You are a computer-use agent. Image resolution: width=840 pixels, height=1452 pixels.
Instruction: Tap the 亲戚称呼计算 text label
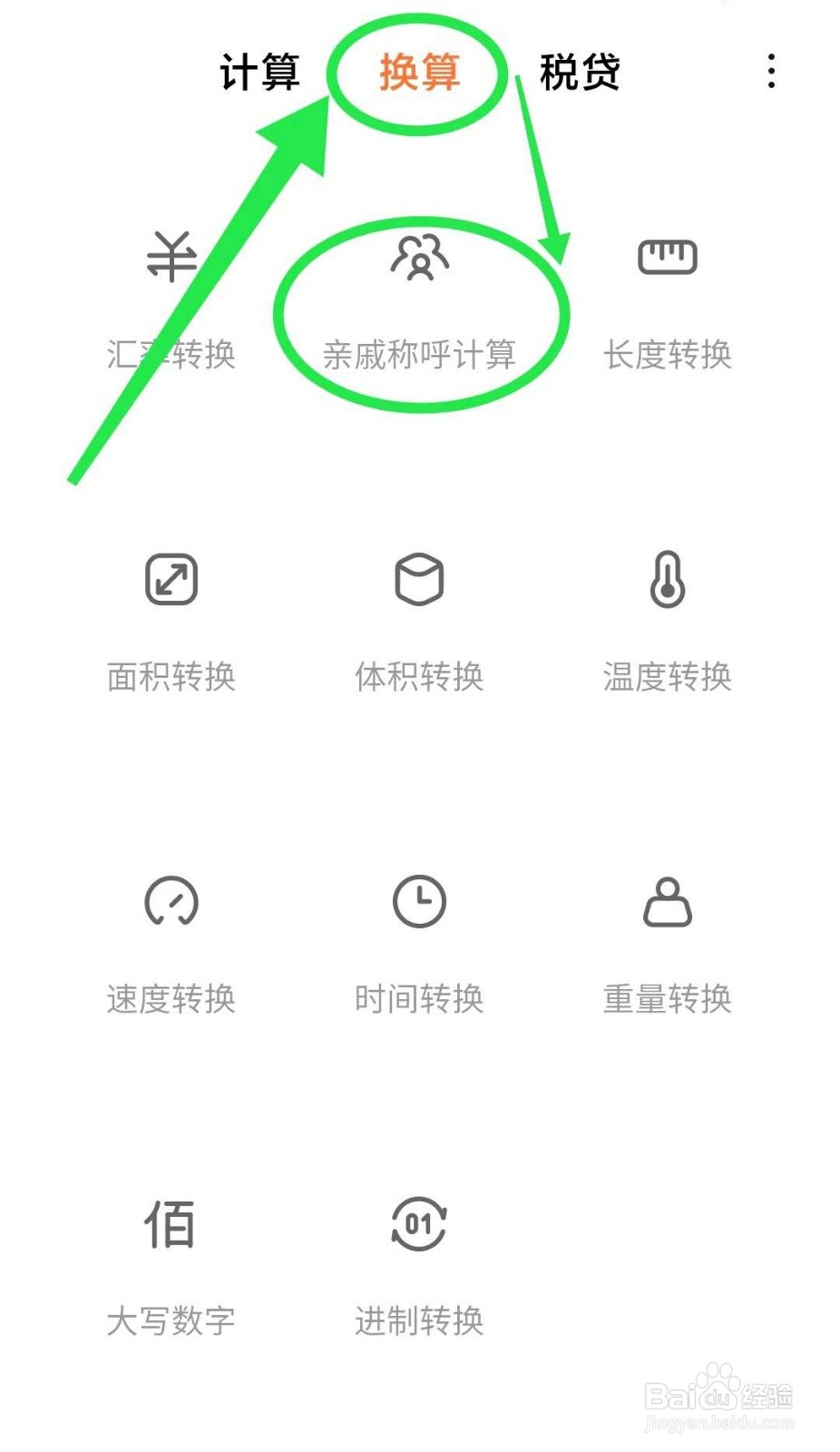point(419,354)
